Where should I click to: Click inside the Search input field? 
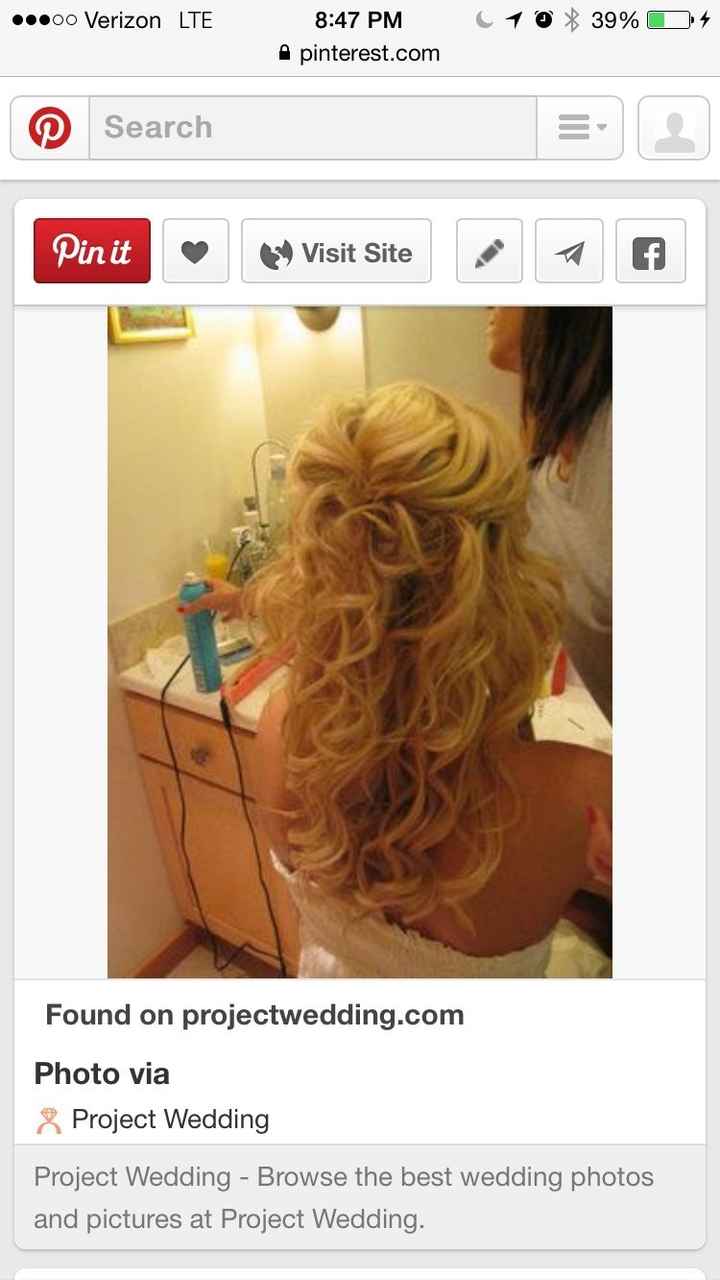[310, 127]
